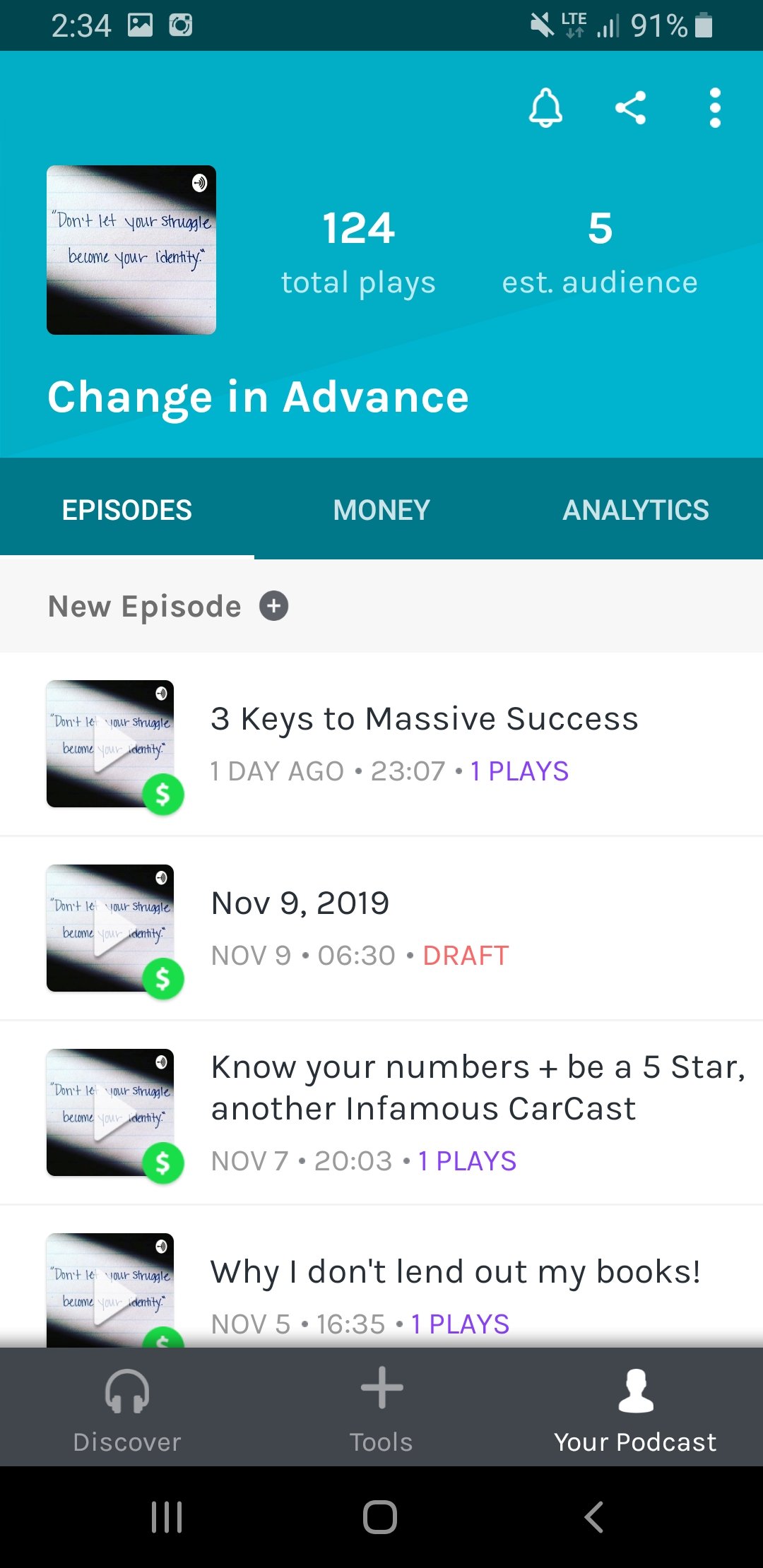Open Why I don't lend out my books
Screen dimensions: 763x1568
coord(455,1272)
